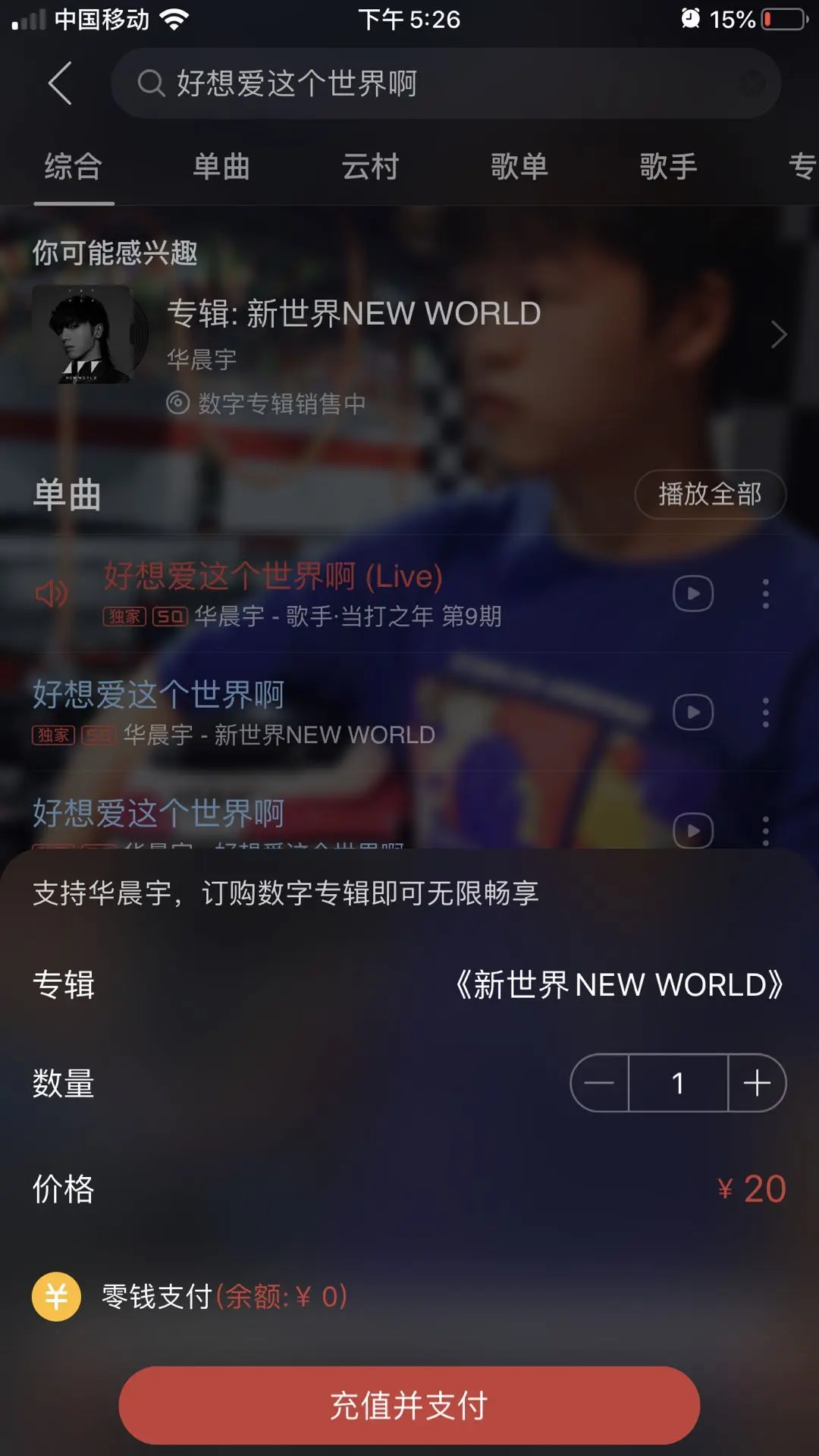Open more options for the 新世界NEW WORLD track
Viewport: 819px width, 1456px height.
click(x=766, y=713)
